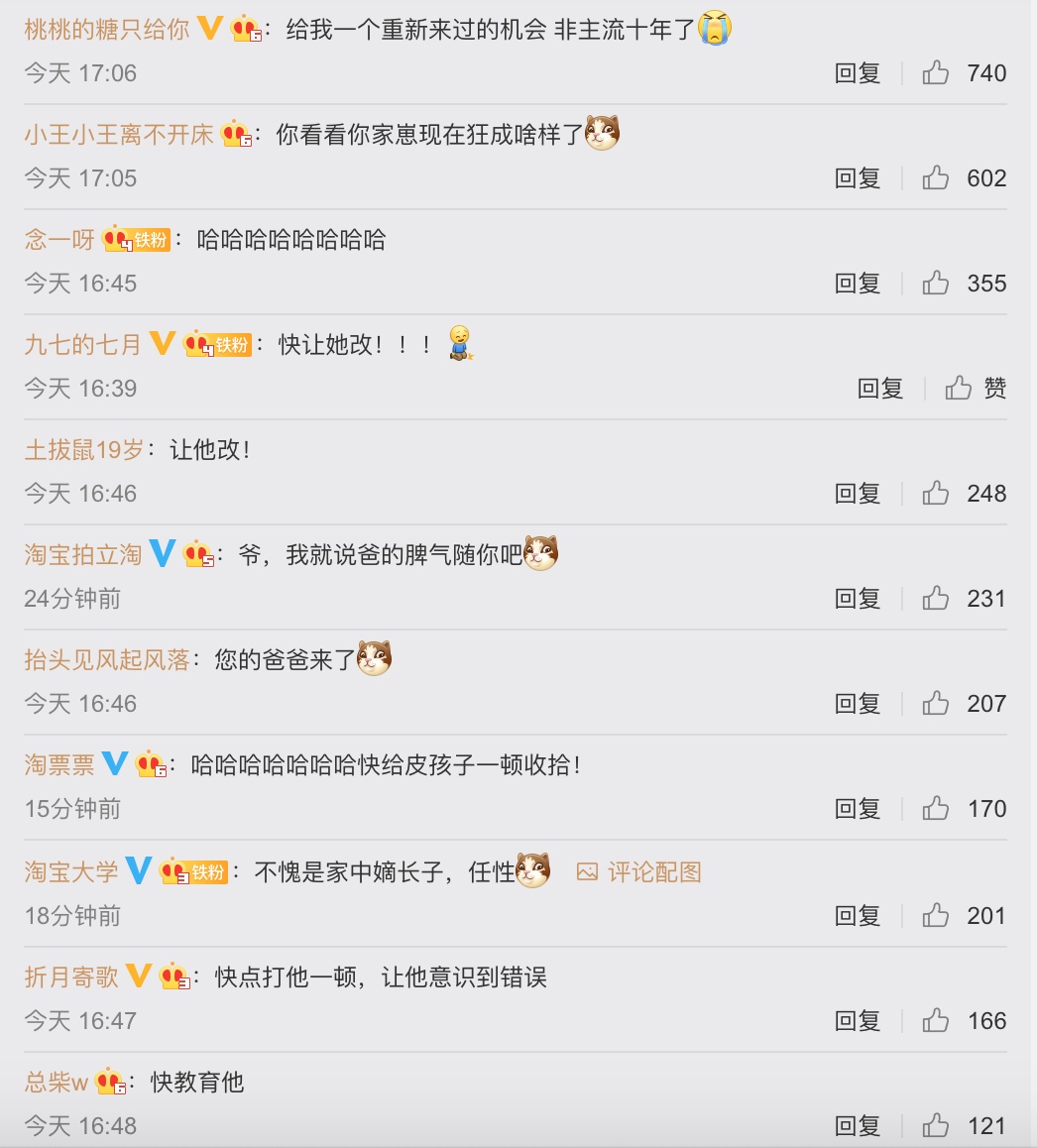
Task: Toggle the like on 土拔鼠19岁's comment
Action: [935, 493]
